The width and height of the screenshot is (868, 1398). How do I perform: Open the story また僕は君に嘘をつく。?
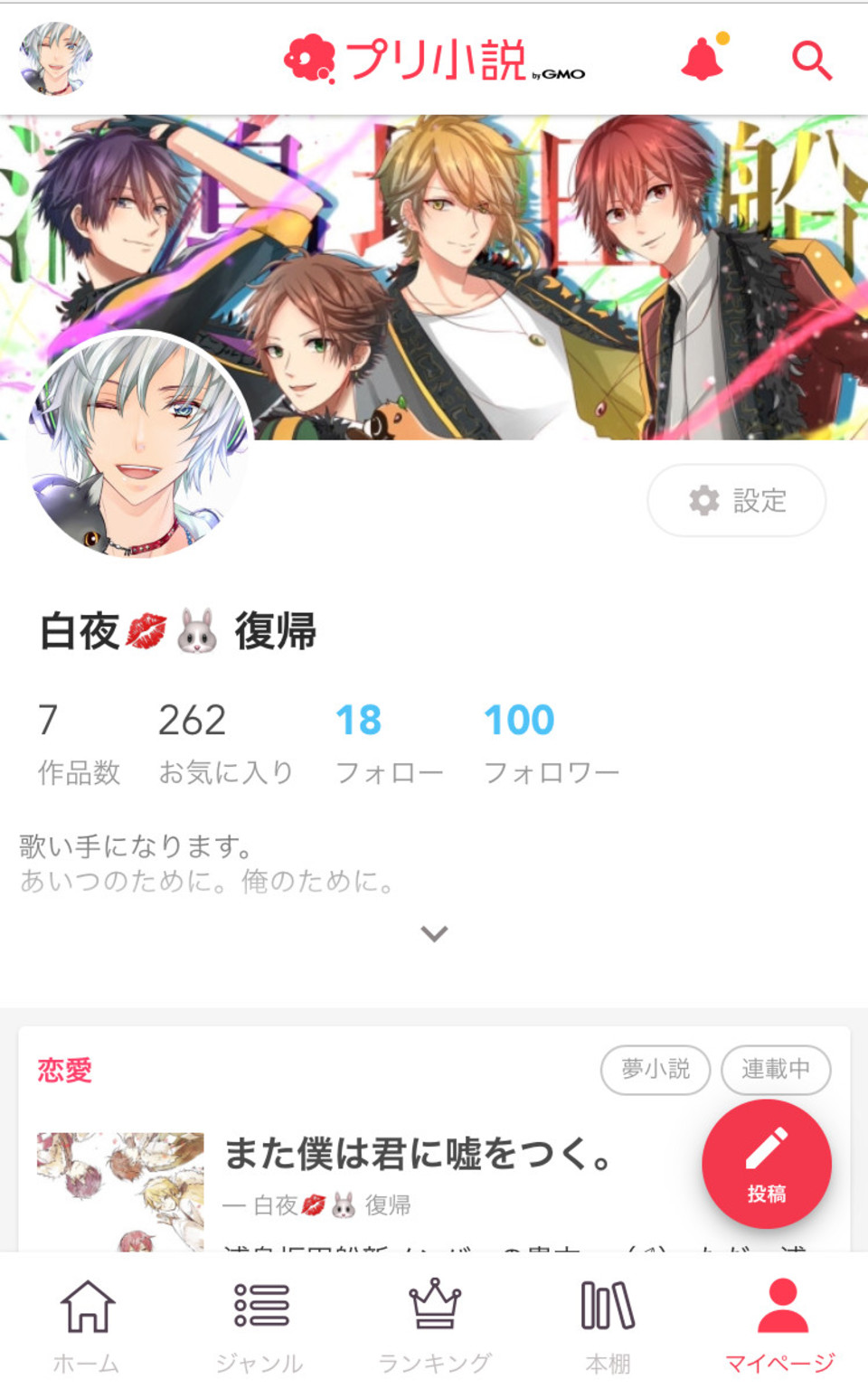coord(416,1155)
